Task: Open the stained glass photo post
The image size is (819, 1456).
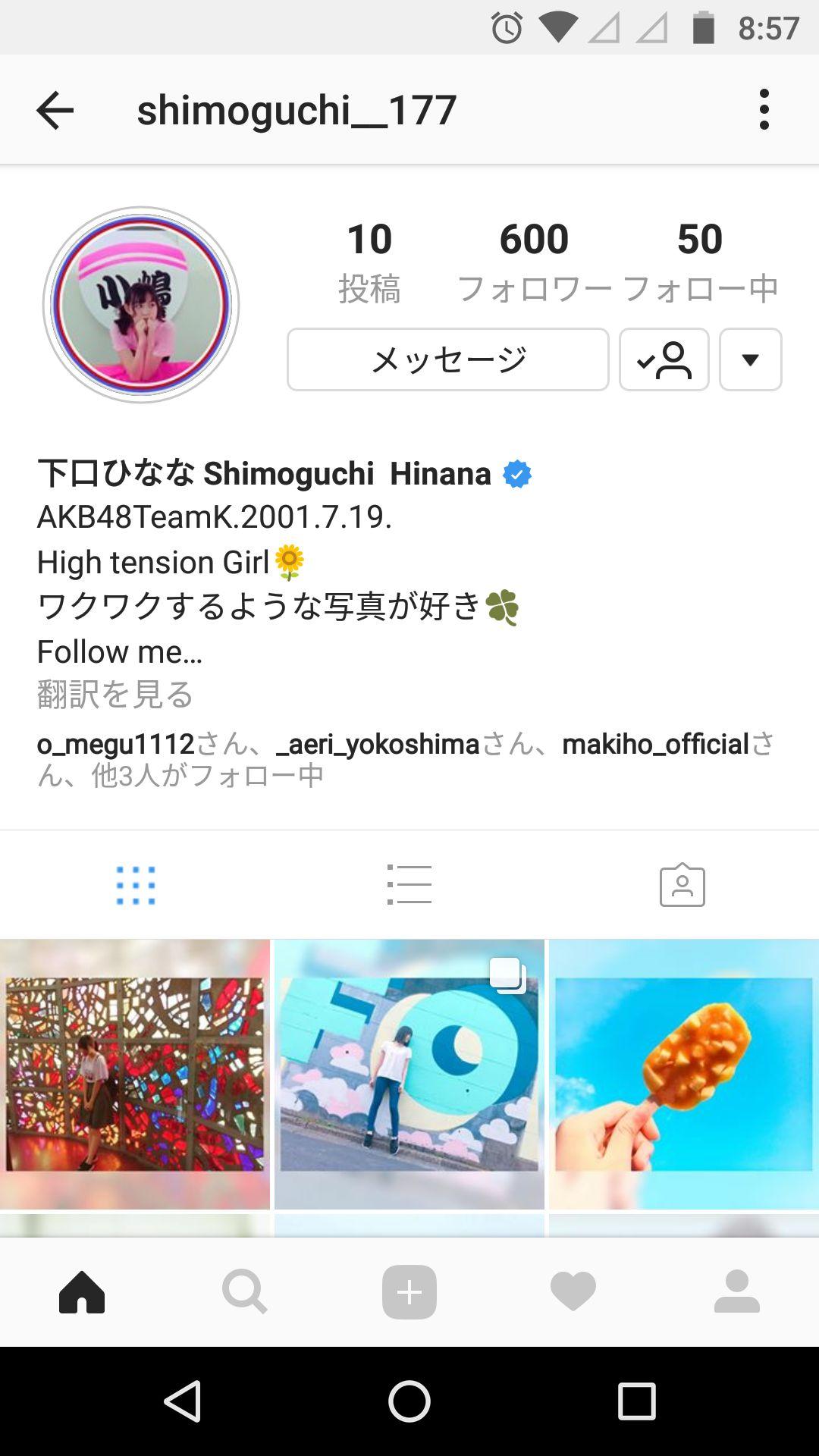Action: pos(135,1074)
